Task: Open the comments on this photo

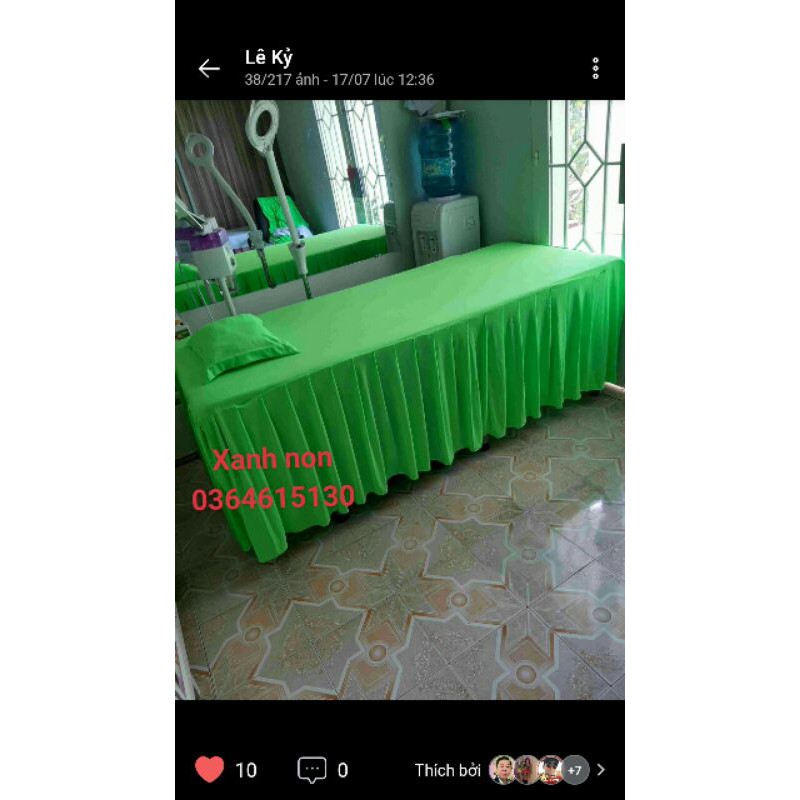Action: (x=312, y=769)
